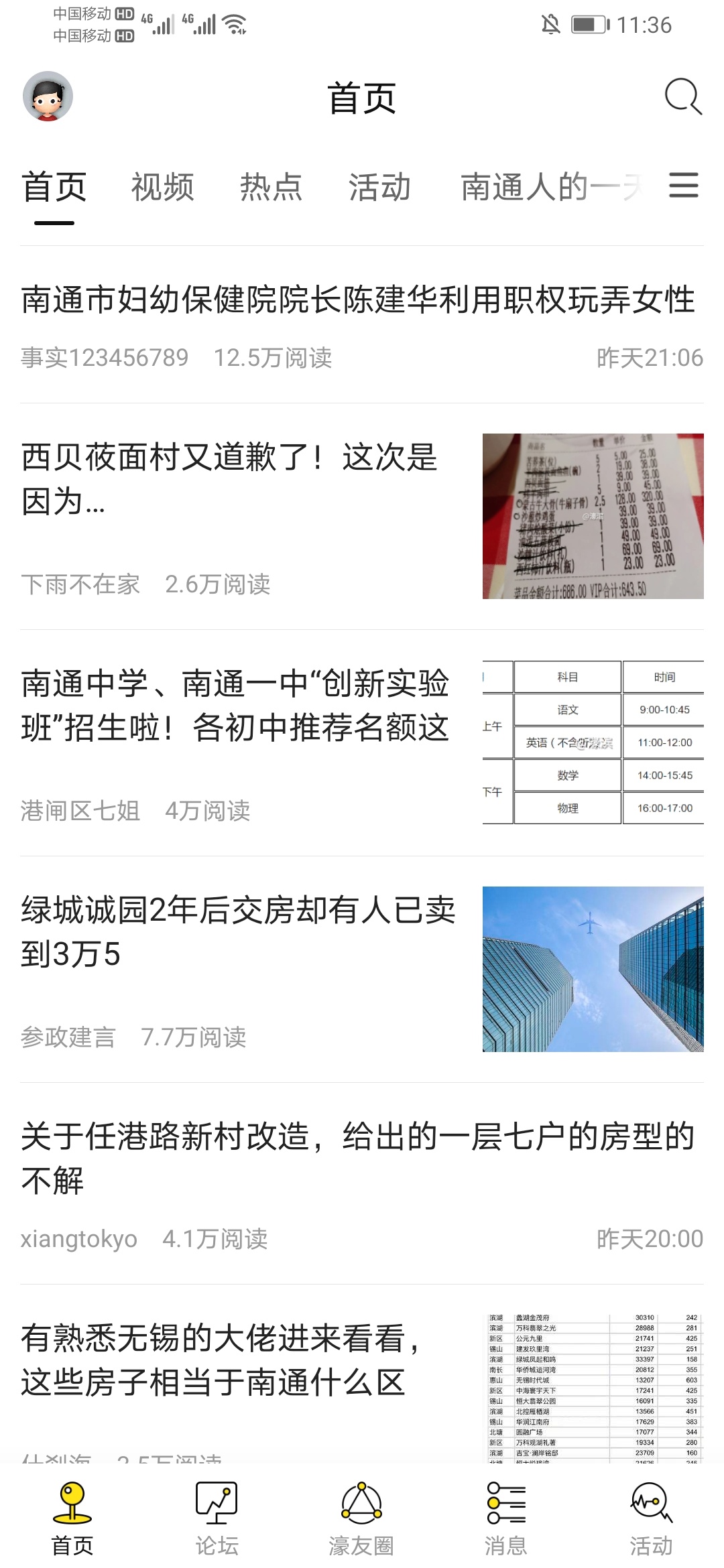
Task: Open the 任港路新村改造 discussion
Action: pos(358,1158)
